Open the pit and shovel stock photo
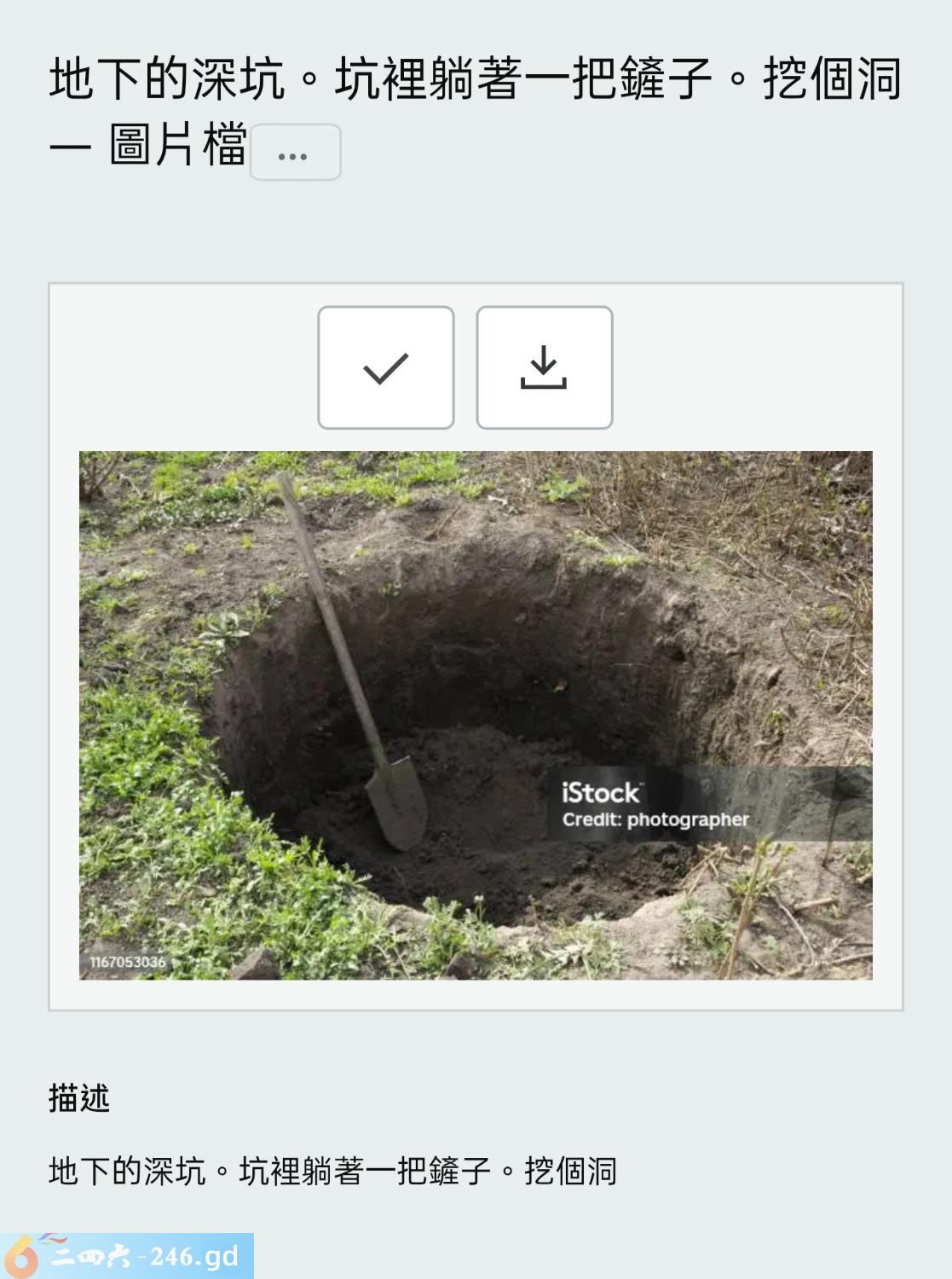Screen dimensions: 952x1279 tap(476, 715)
